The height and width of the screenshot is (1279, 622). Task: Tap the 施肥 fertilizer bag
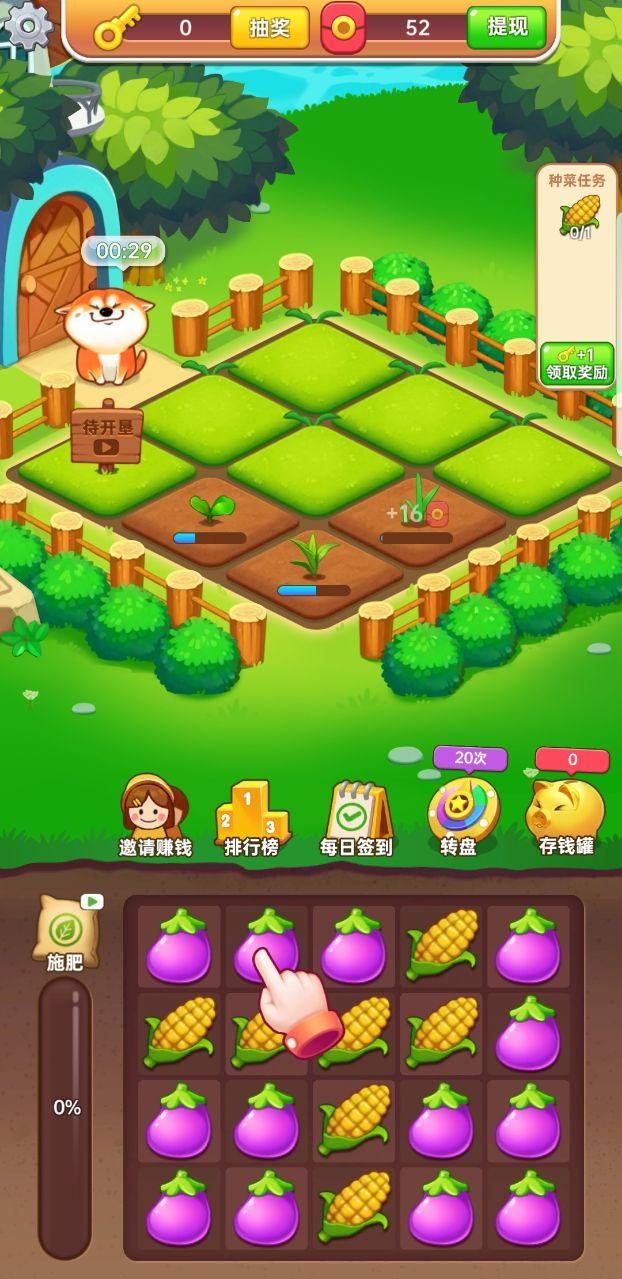point(66,932)
